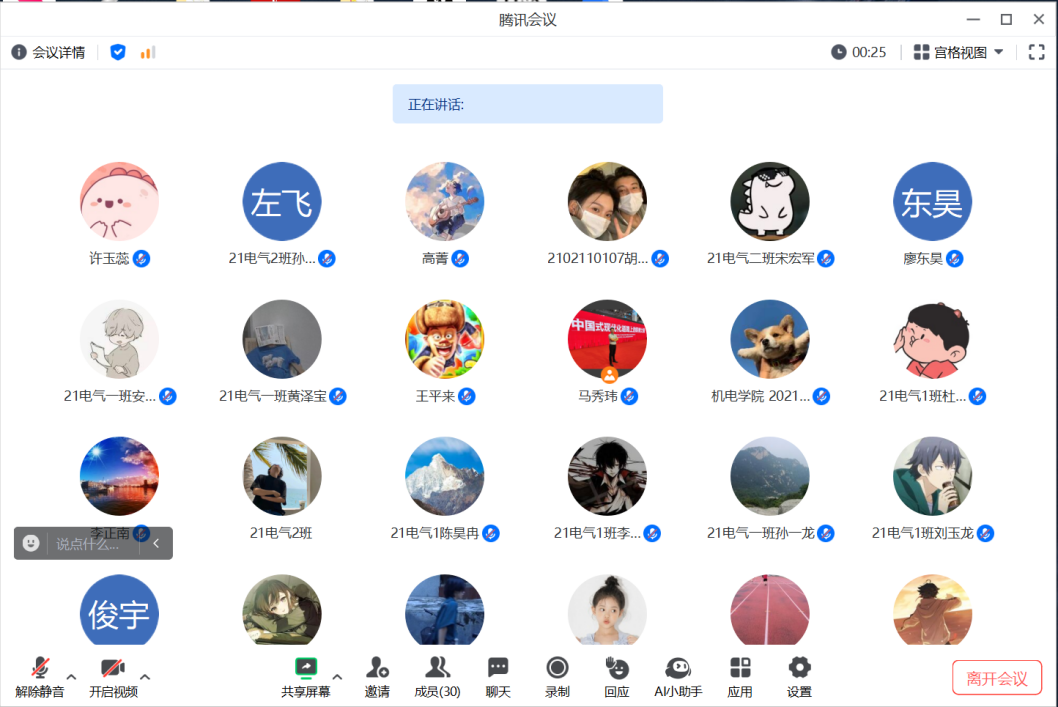Unmute microphone (解除静音)
1058x707 pixels.
coord(40,676)
